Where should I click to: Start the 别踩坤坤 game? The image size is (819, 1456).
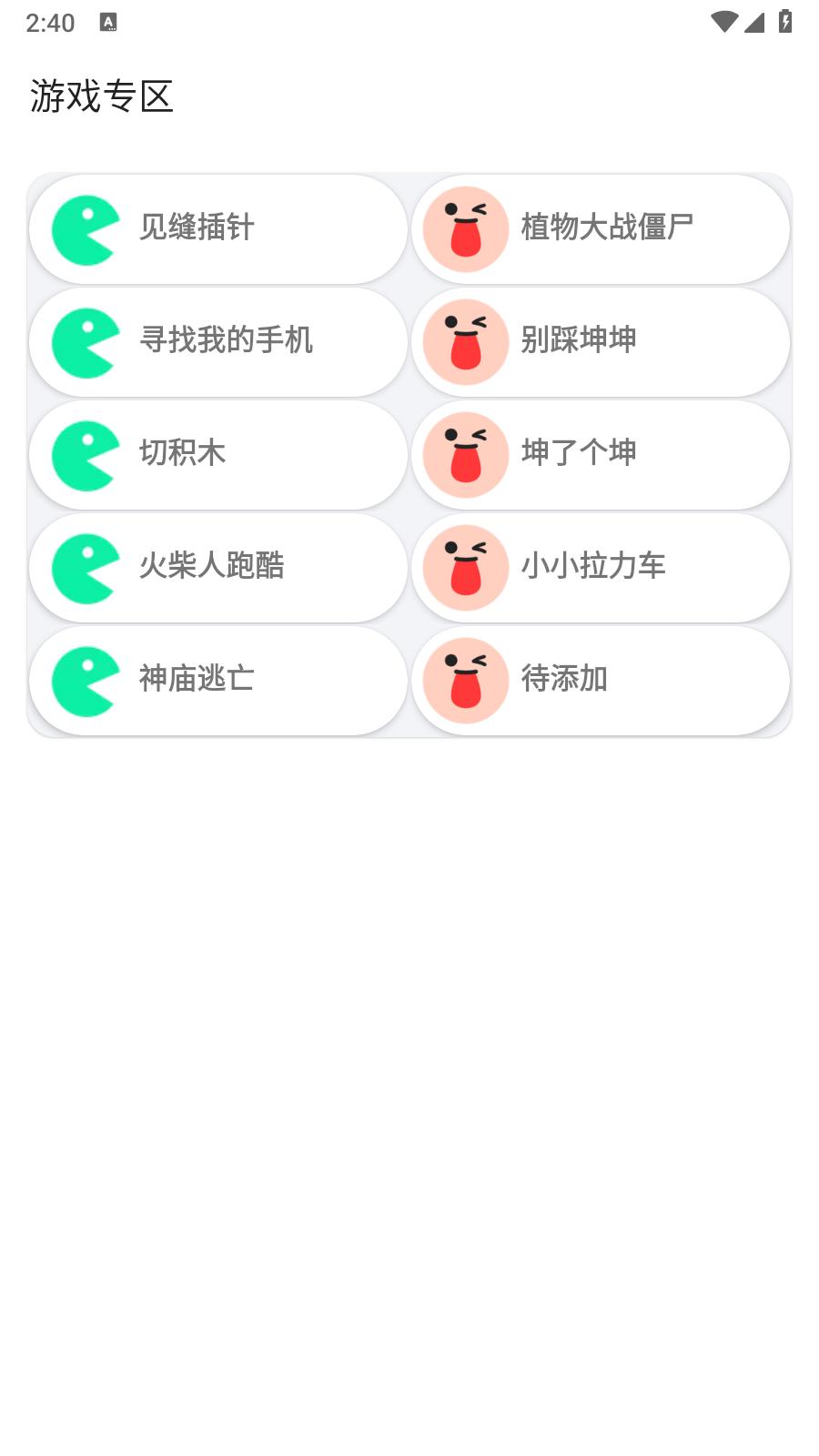(x=601, y=341)
